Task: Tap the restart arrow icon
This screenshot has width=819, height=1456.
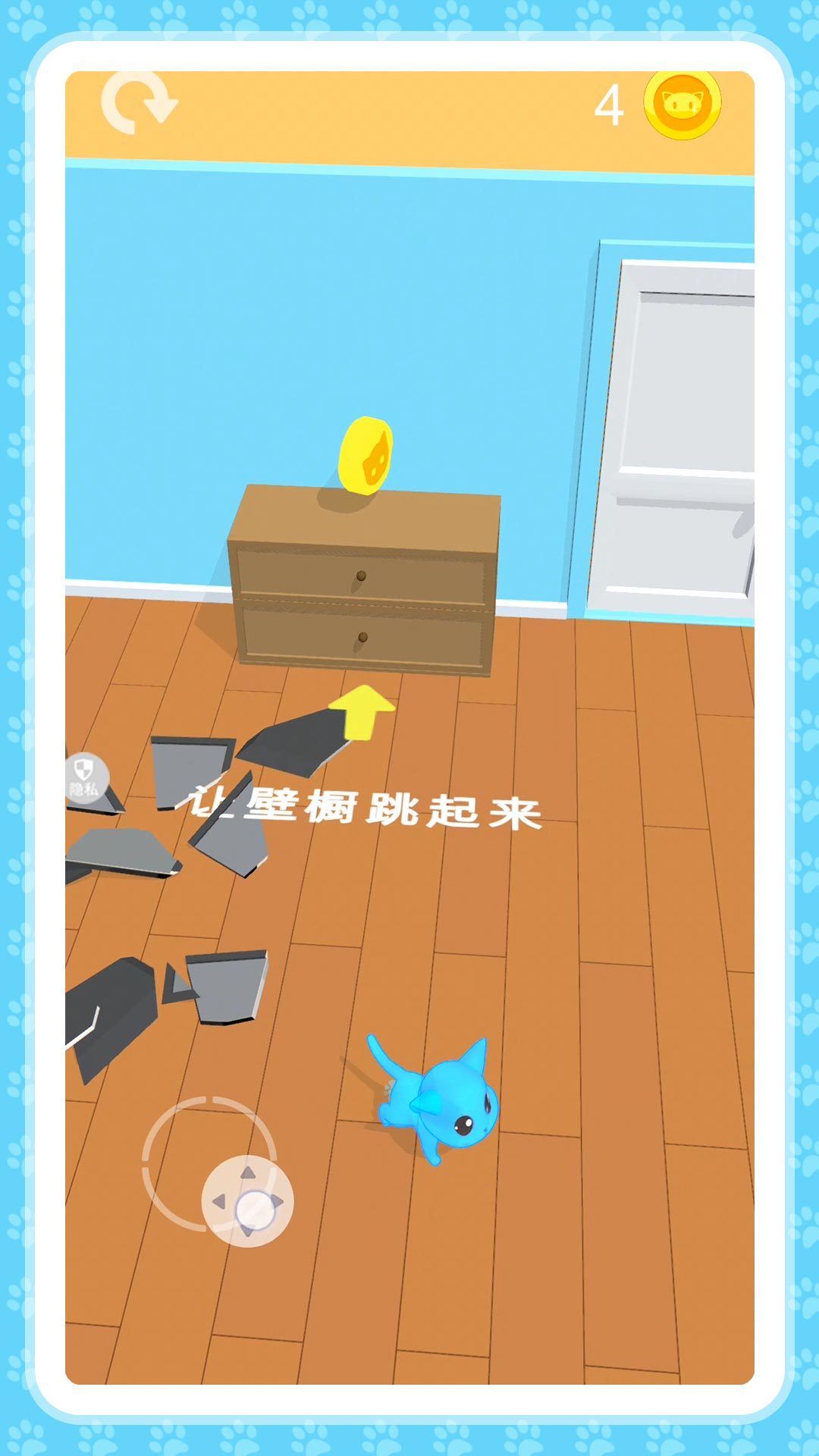Action: click(139, 103)
